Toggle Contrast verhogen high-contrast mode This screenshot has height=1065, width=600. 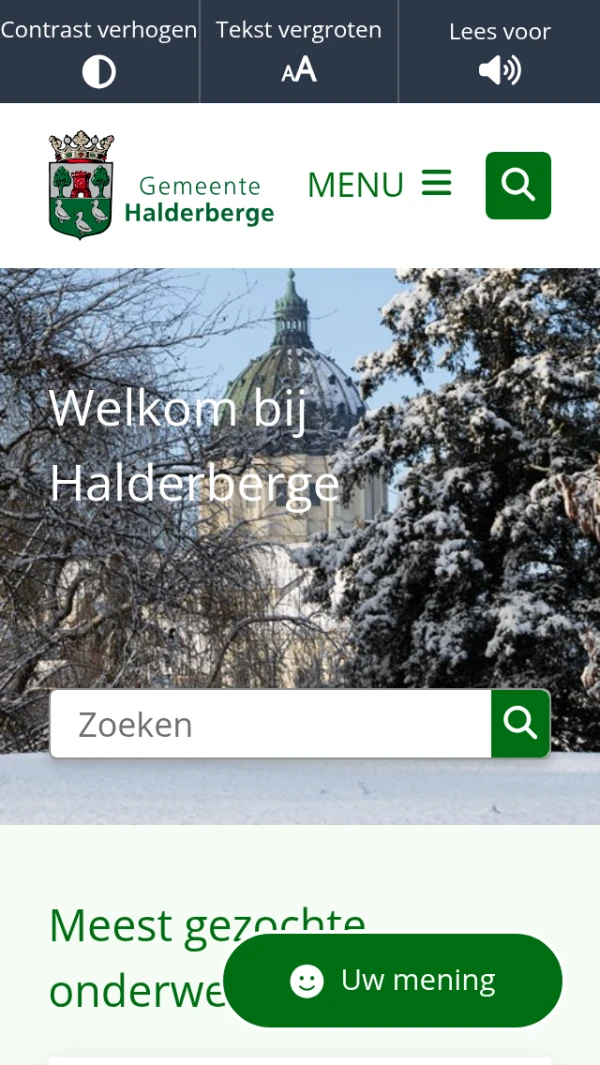(x=99, y=52)
